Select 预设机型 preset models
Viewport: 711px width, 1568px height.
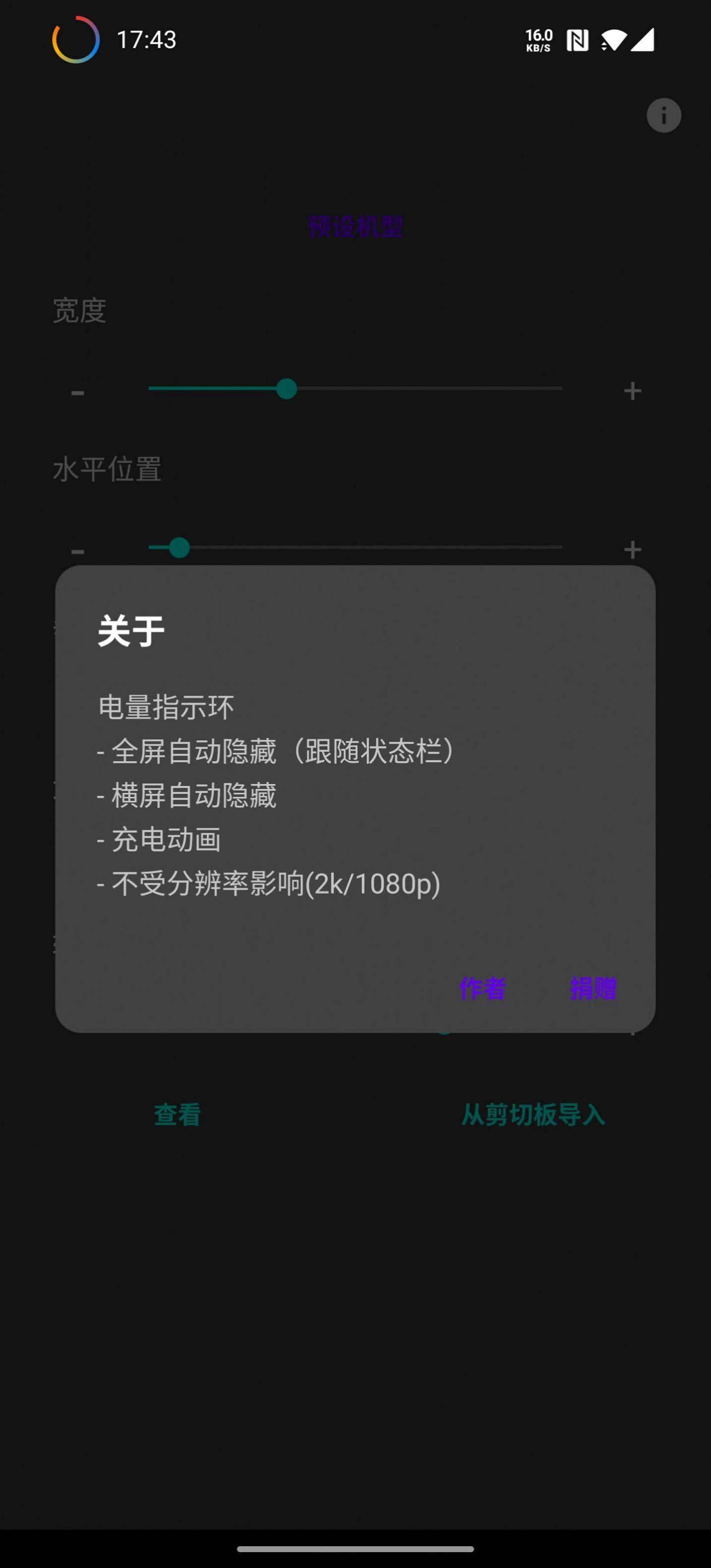coord(355,227)
